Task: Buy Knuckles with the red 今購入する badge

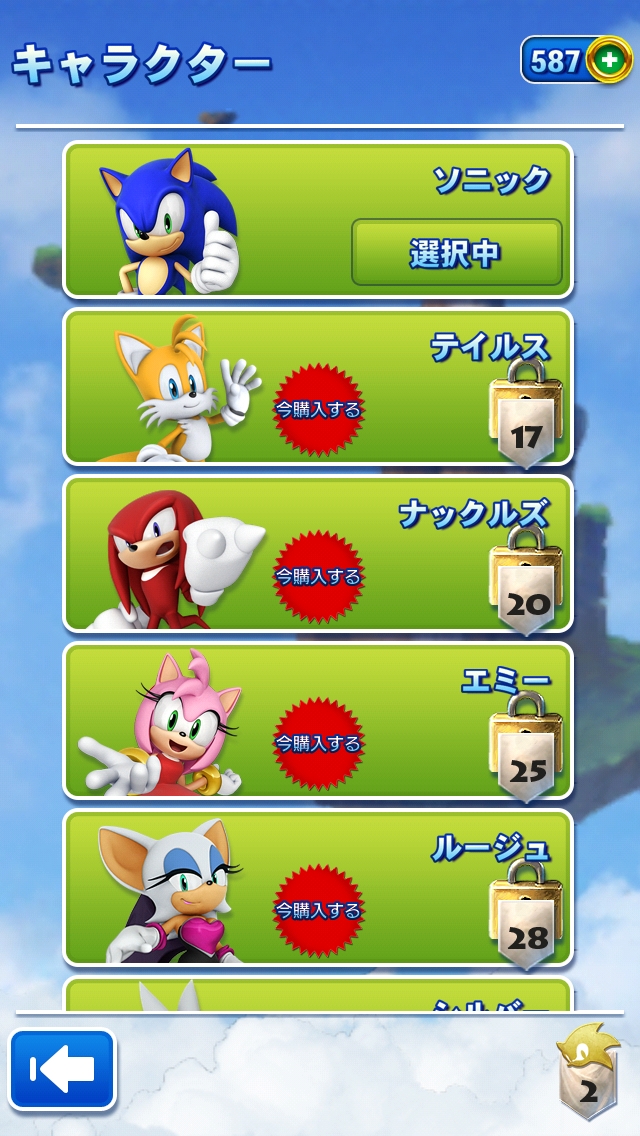Action: pyautogui.click(x=318, y=576)
